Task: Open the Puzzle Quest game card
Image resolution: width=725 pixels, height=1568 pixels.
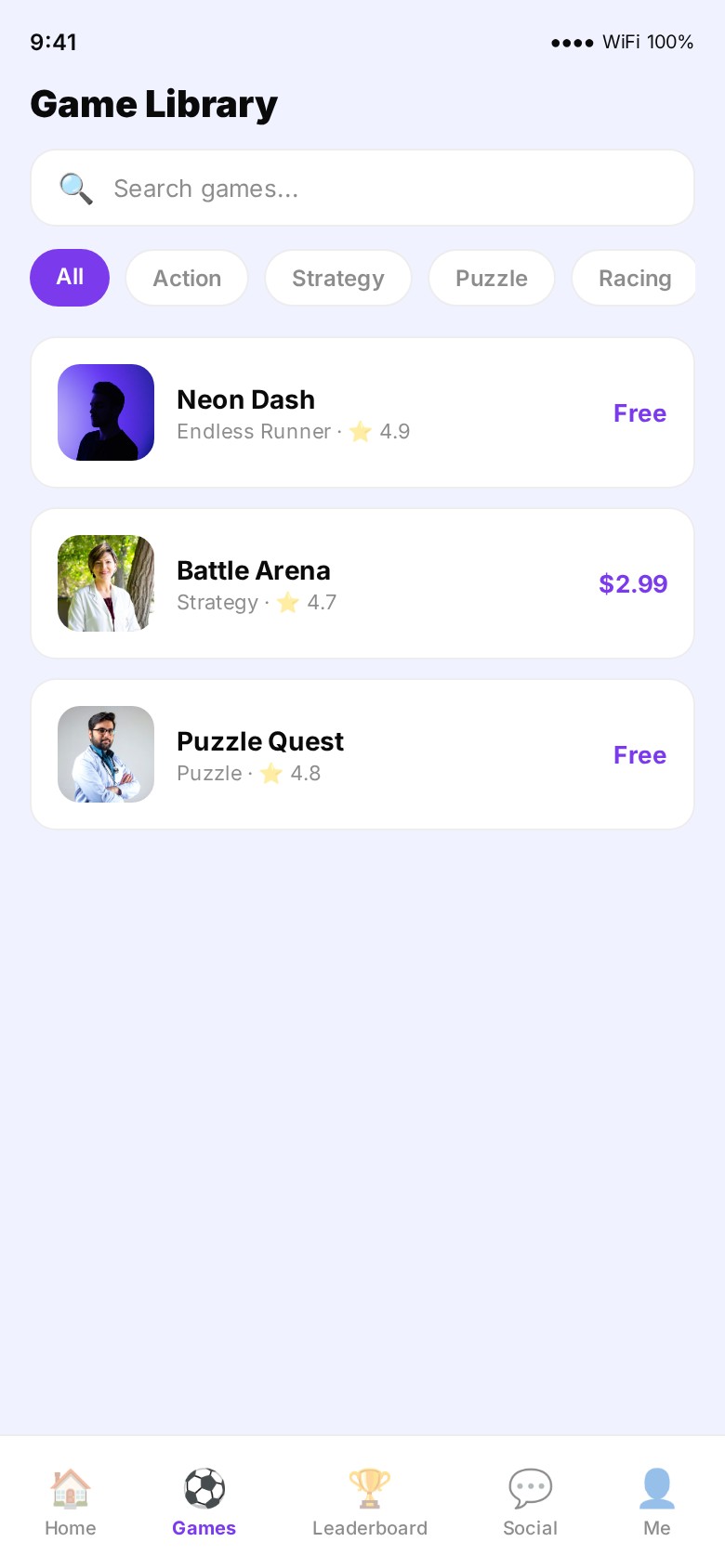Action: coord(362,754)
